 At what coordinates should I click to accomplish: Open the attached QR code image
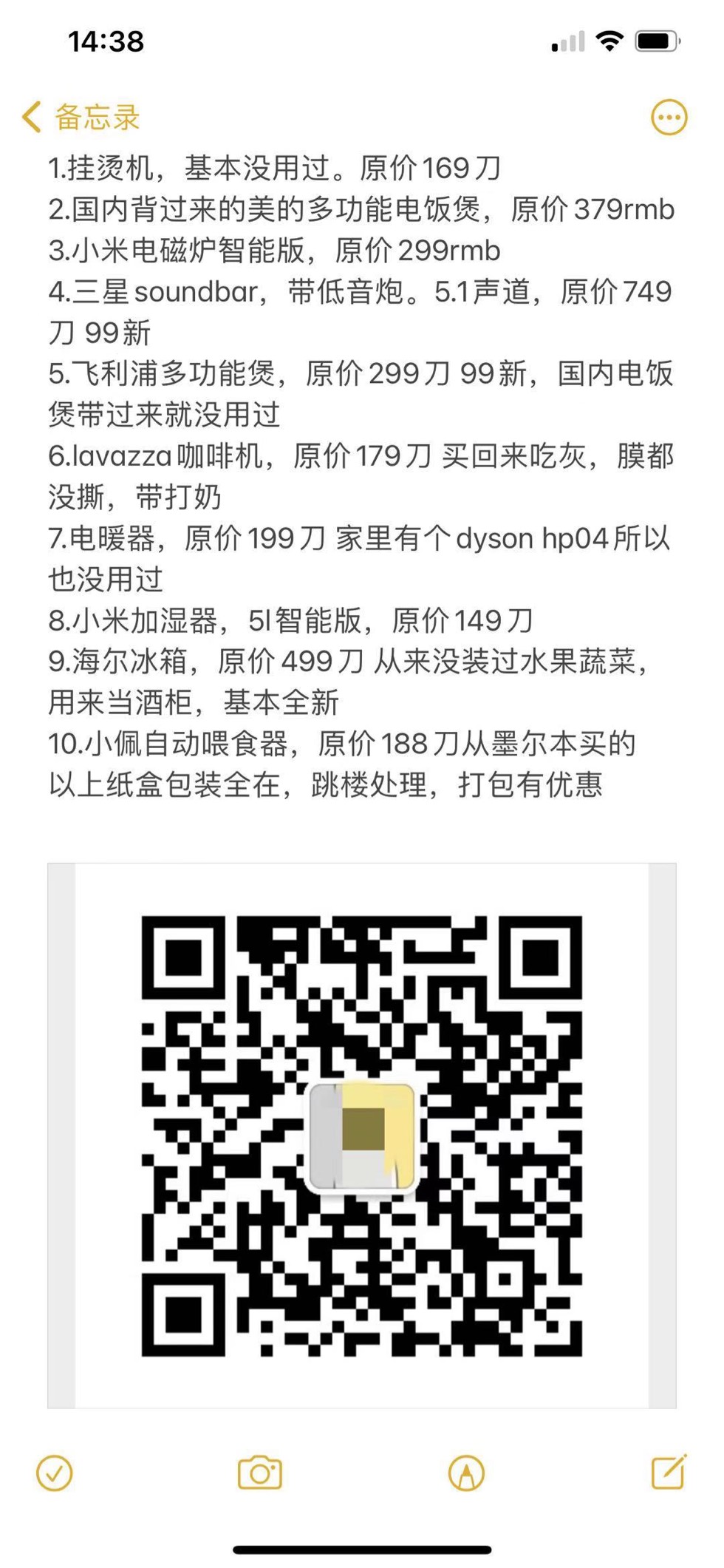[x=362, y=1135]
